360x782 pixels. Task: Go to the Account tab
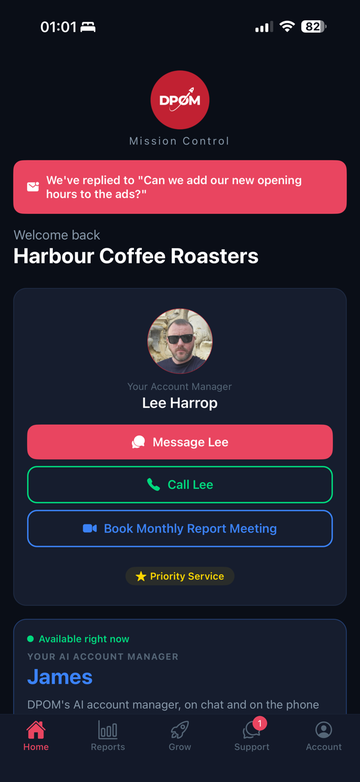coord(324,736)
